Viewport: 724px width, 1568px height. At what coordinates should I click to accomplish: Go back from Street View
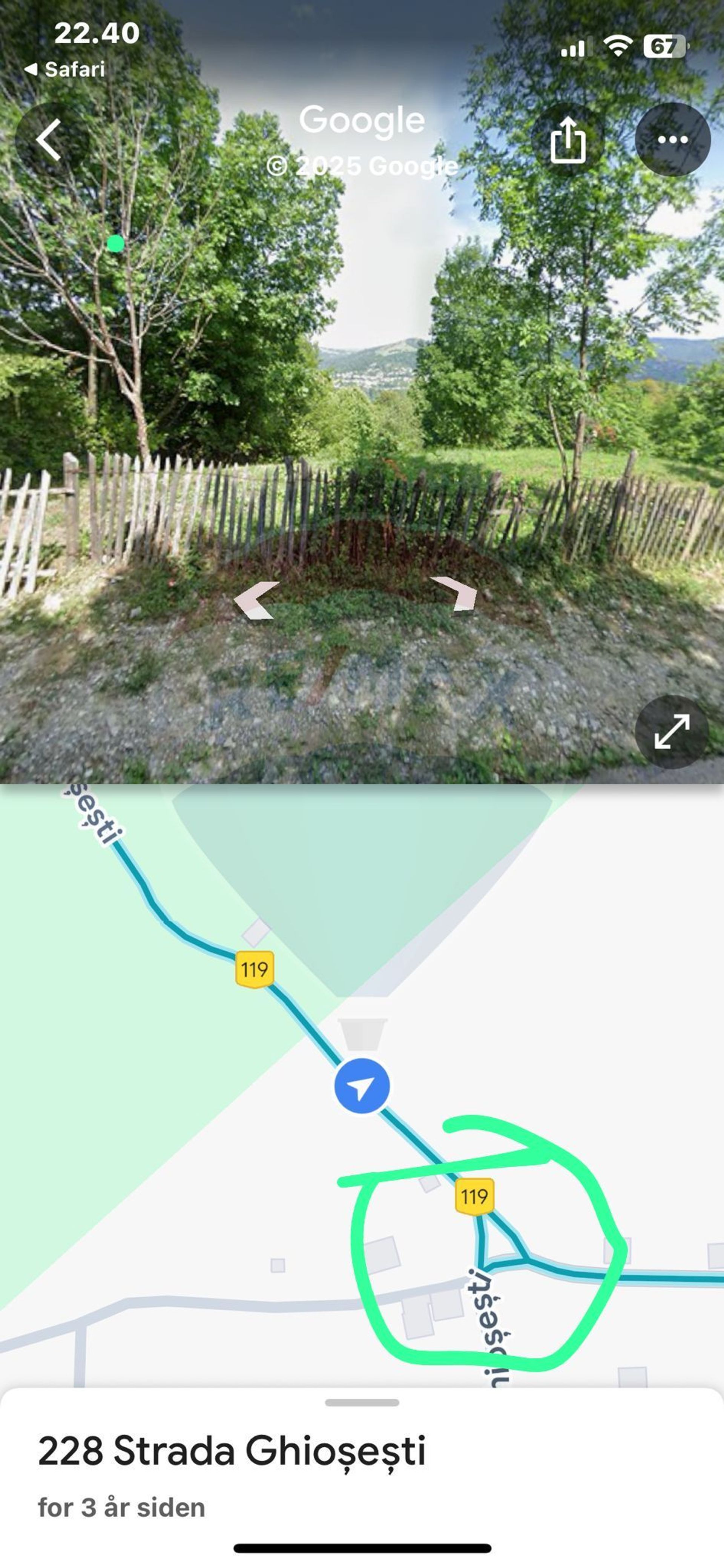pyautogui.click(x=50, y=140)
